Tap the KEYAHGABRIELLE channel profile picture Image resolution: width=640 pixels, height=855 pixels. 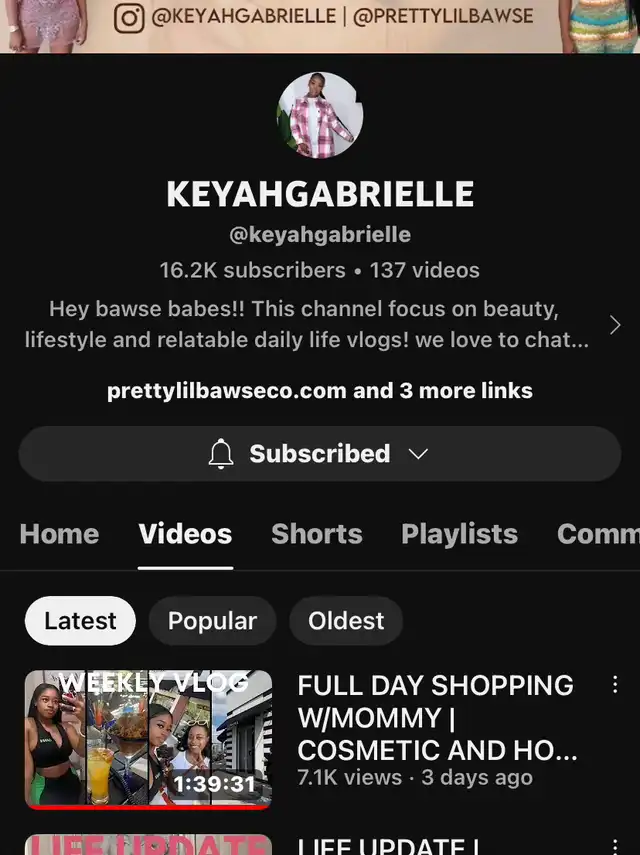tap(320, 115)
